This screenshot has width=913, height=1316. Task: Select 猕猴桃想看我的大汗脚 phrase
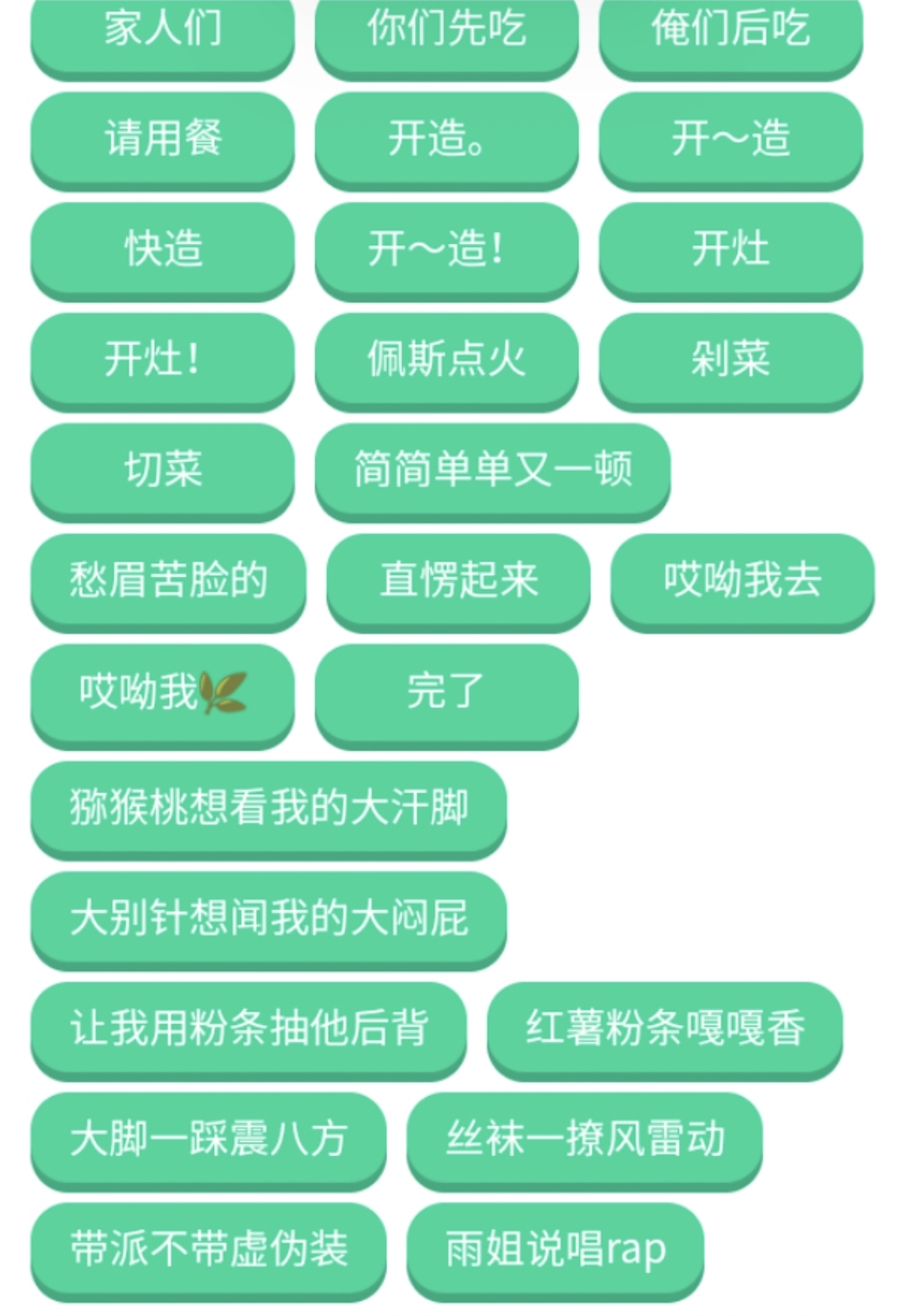click(268, 808)
